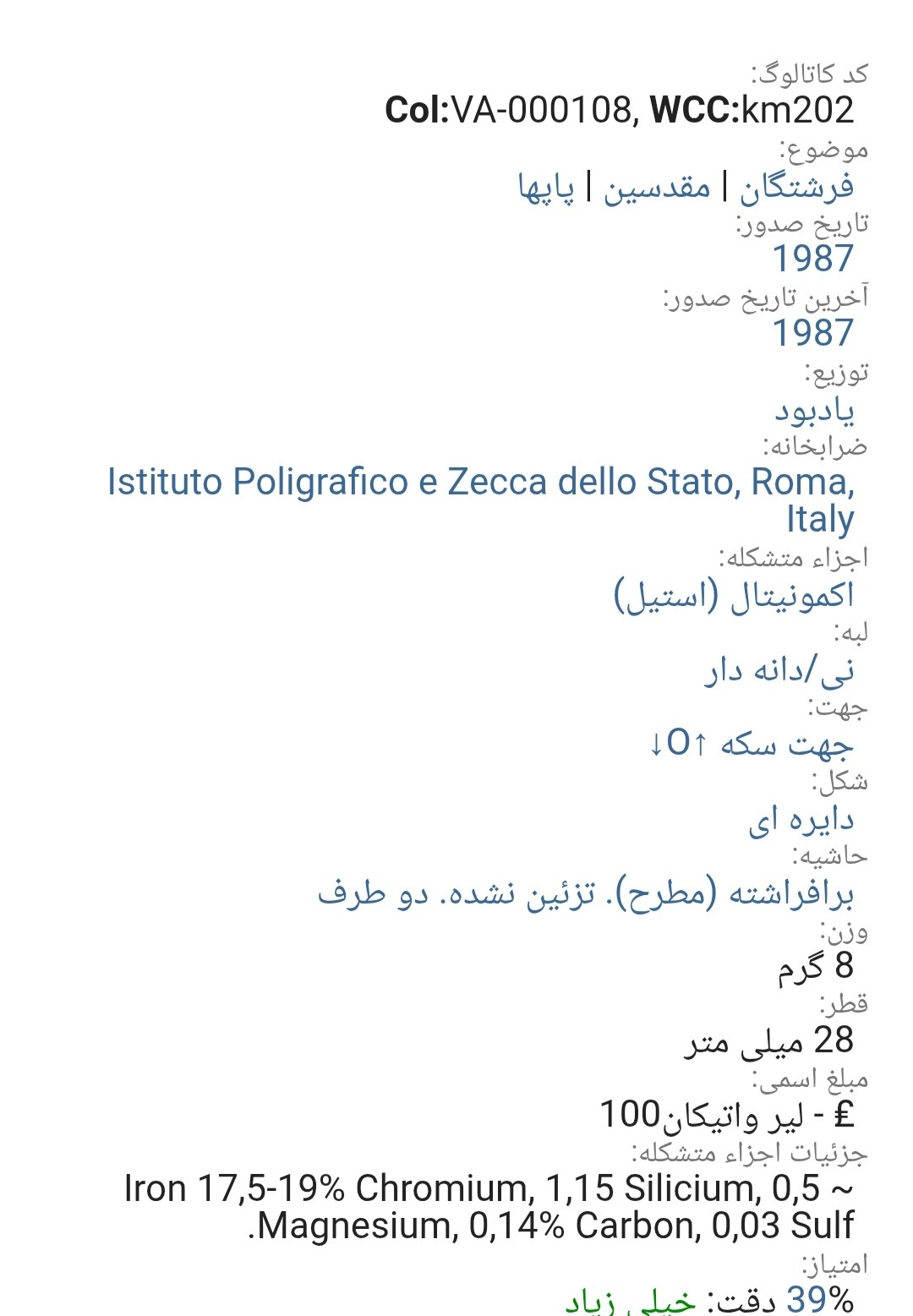Tap 1987 under آخرین تاریخ صدور
This screenshot has width=913, height=1316.
coord(813,333)
